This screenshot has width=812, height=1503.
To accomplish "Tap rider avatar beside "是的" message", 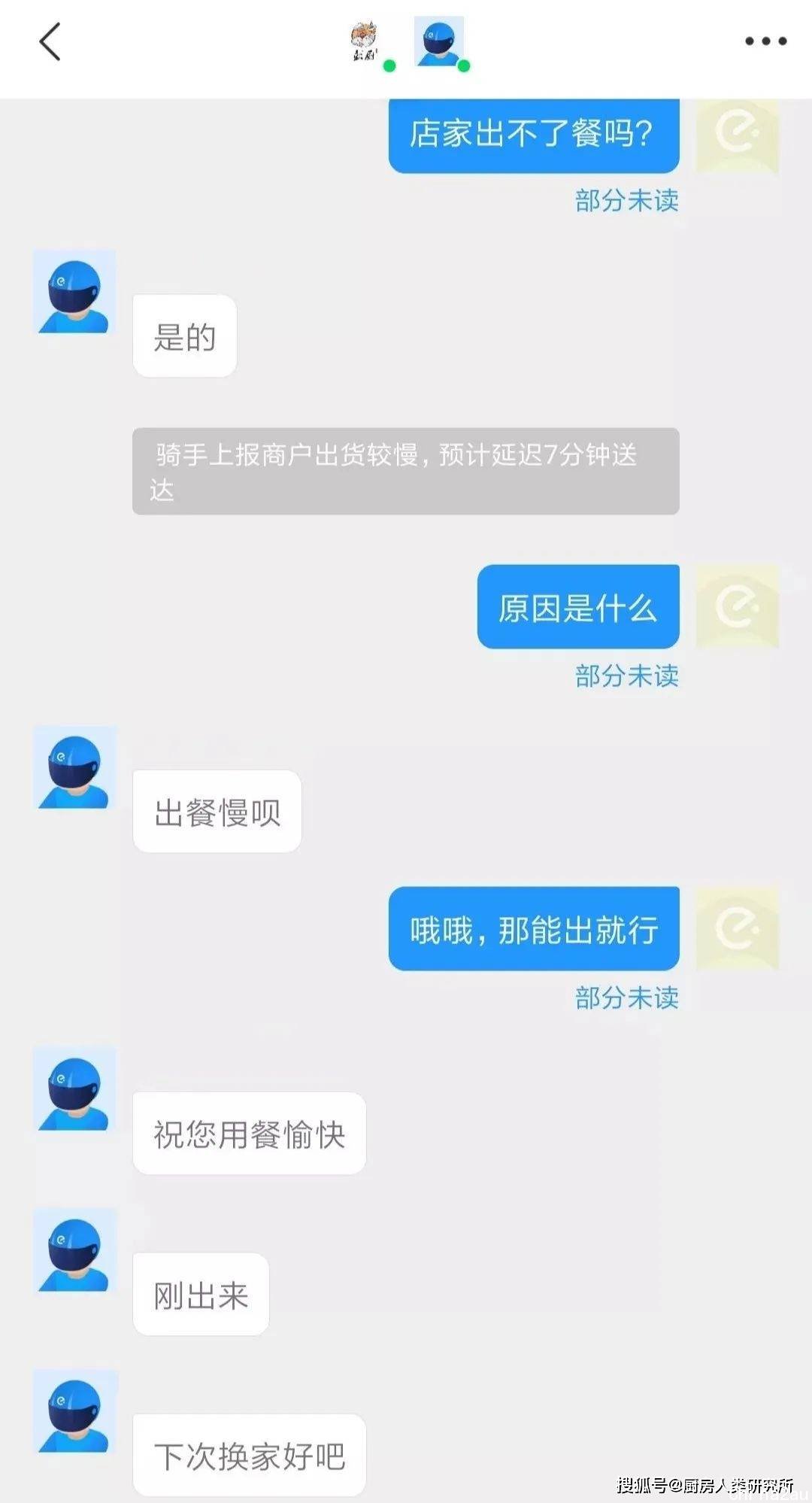I will (x=74, y=292).
